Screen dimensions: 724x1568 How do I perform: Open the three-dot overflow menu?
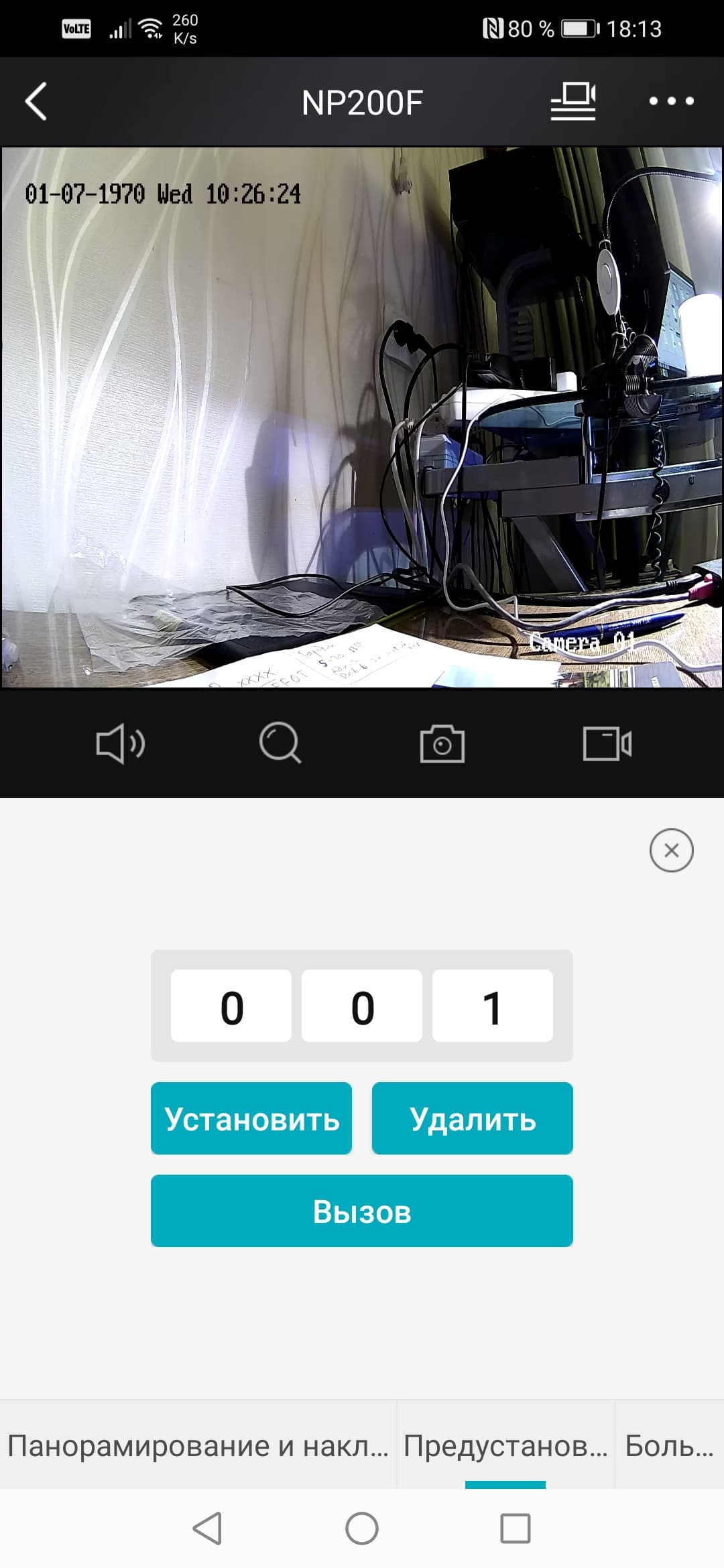click(x=671, y=102)
